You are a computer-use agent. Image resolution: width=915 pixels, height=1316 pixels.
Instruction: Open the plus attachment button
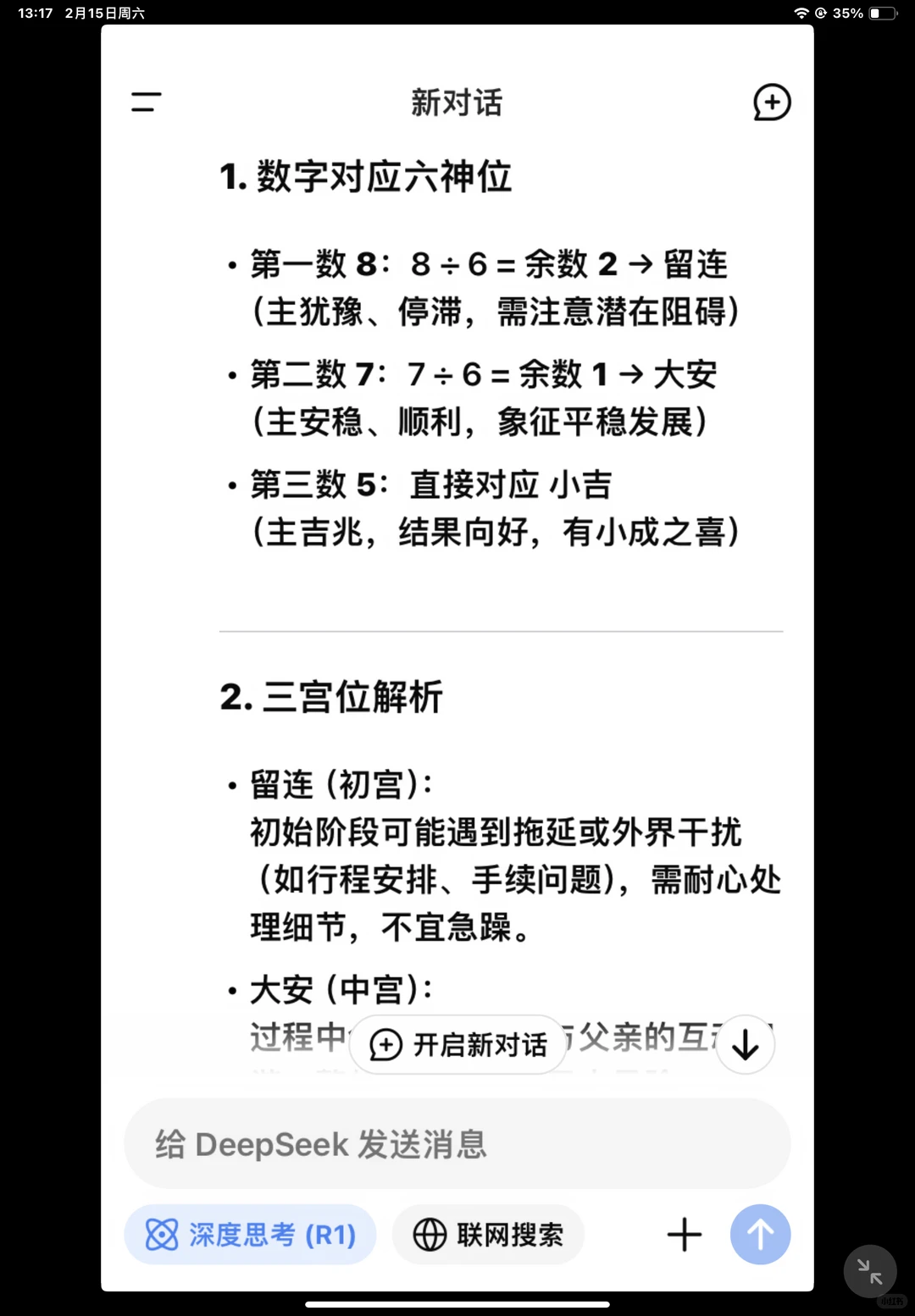[685, 1235]
